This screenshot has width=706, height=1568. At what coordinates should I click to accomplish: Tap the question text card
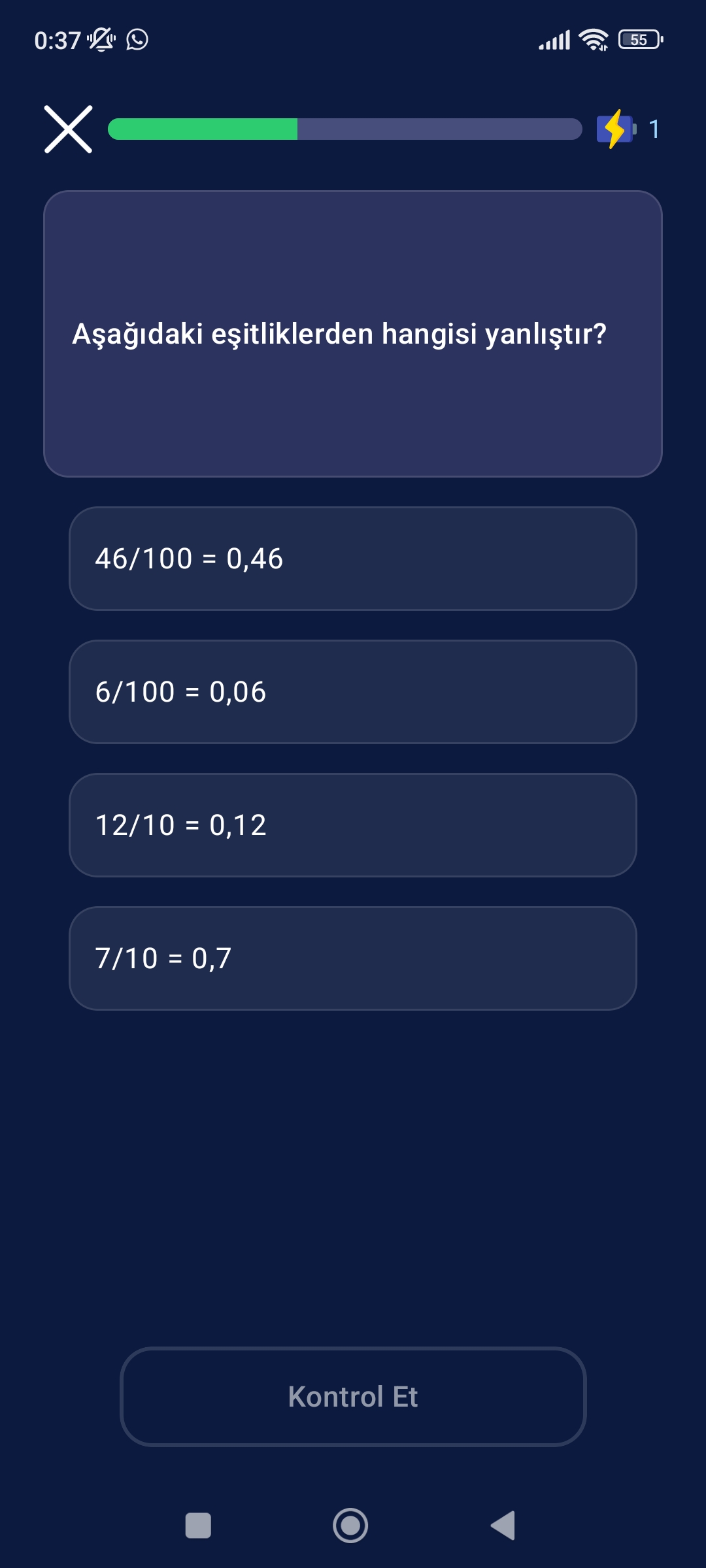[353, 332]
